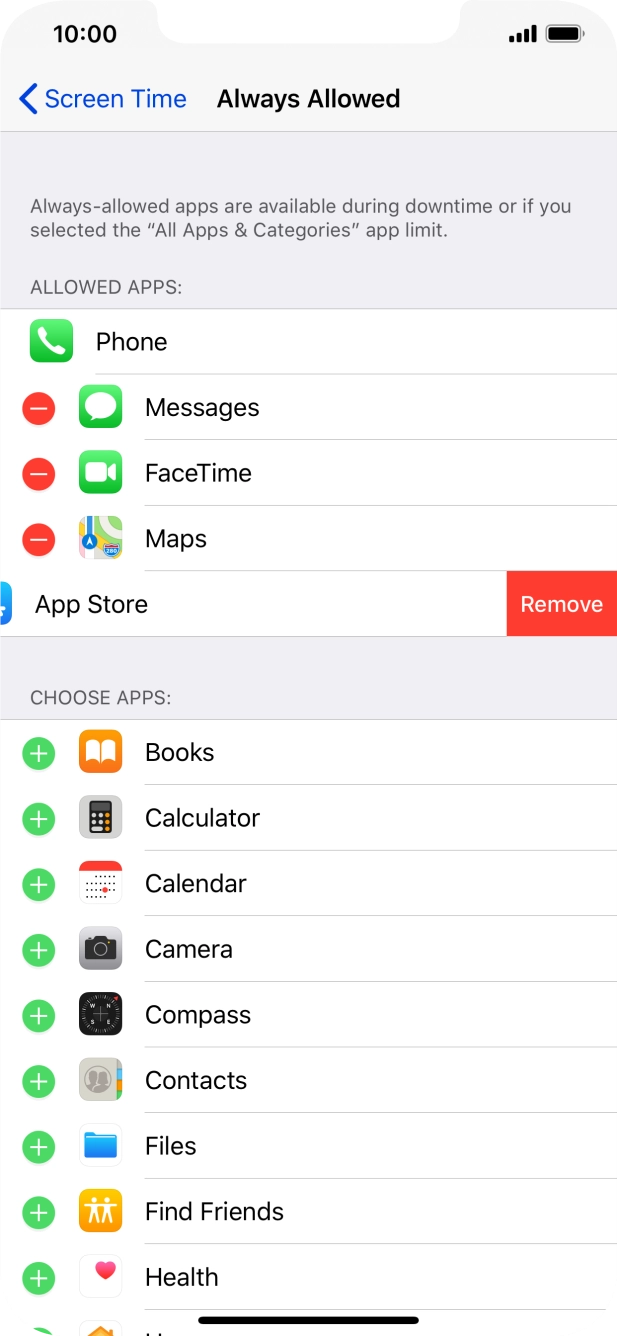Add Calendar to allowed apps
The width and height of the screenshot is (617, 1336).
pos(39,884)
